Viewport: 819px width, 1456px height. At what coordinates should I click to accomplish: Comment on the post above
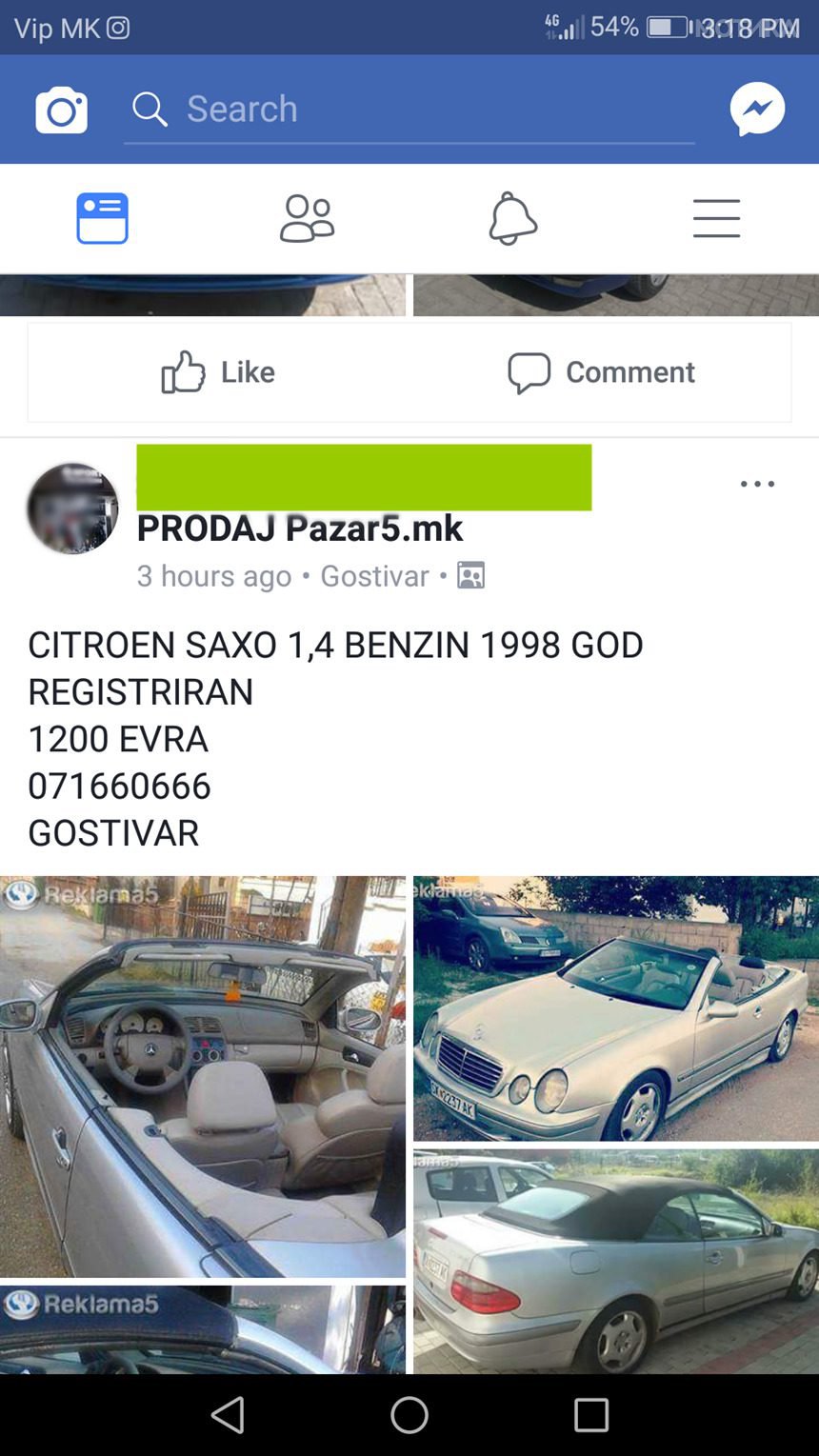pyautogui.click(x=601, y=372)
